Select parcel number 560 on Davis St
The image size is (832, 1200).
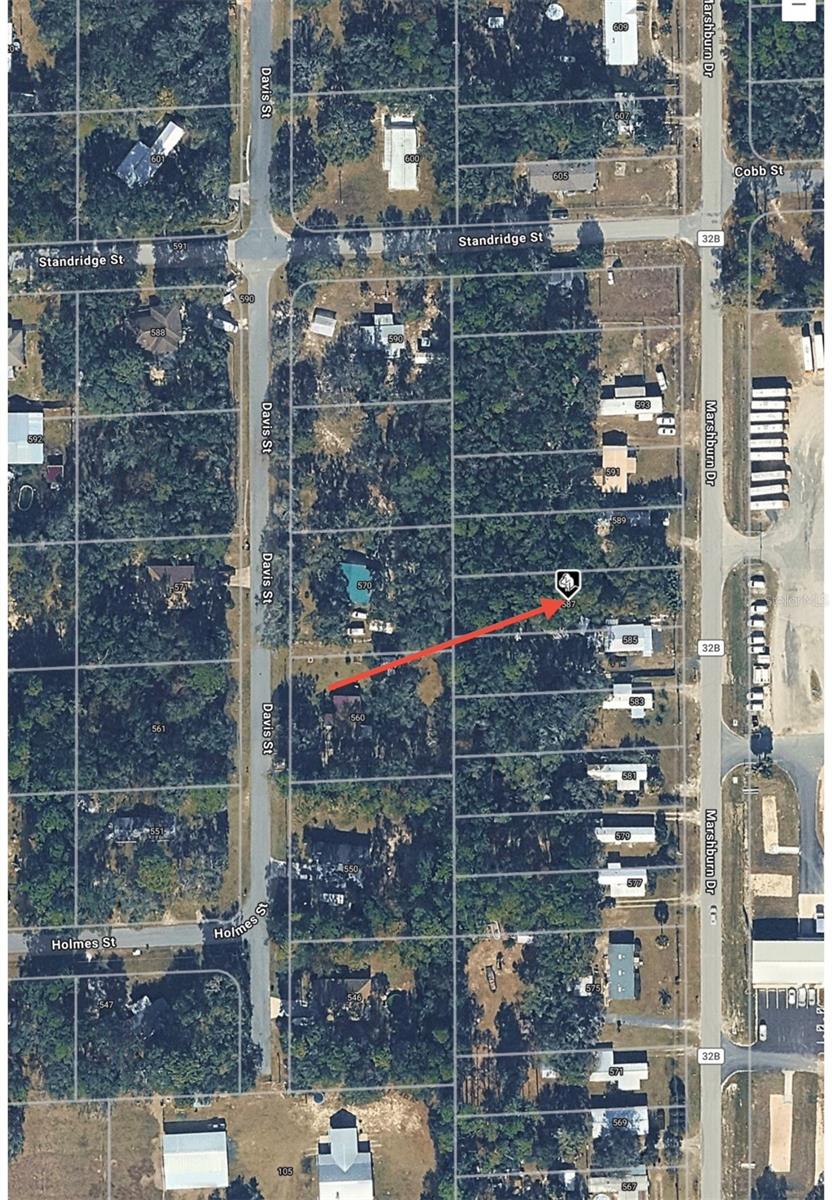[358, 716]
